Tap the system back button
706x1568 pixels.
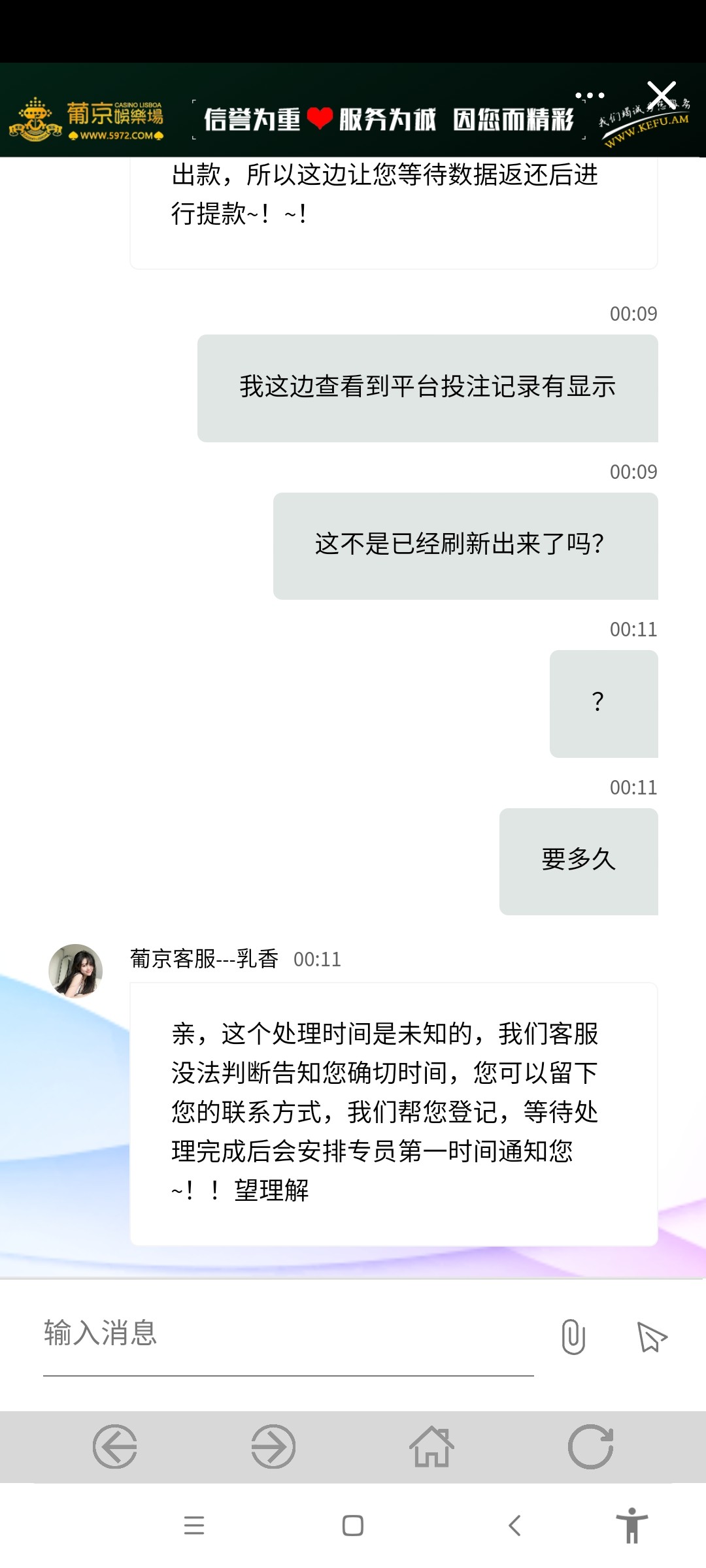(514, 1526)
